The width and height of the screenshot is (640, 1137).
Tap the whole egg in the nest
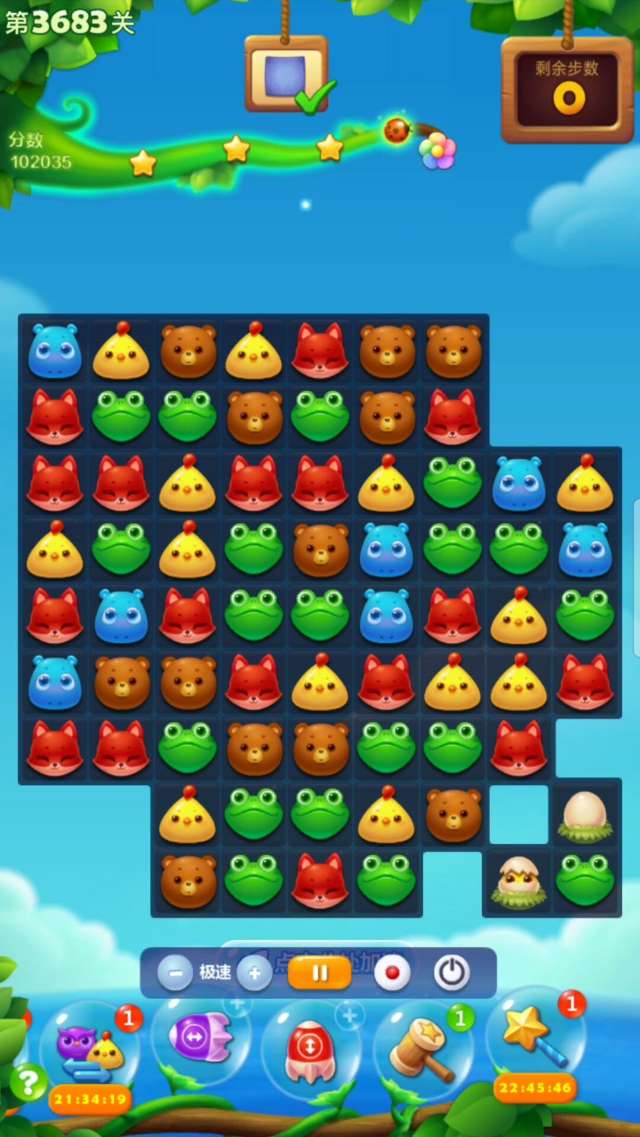click(584, 814)
